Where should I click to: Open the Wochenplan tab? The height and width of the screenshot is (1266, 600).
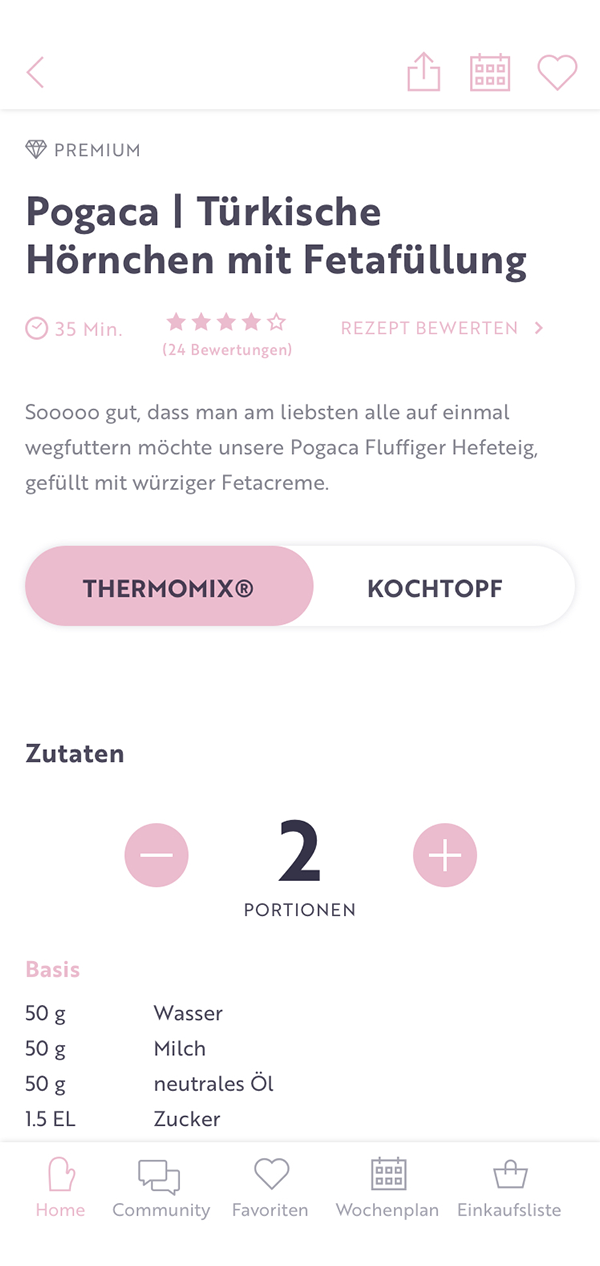(387, 1188)
